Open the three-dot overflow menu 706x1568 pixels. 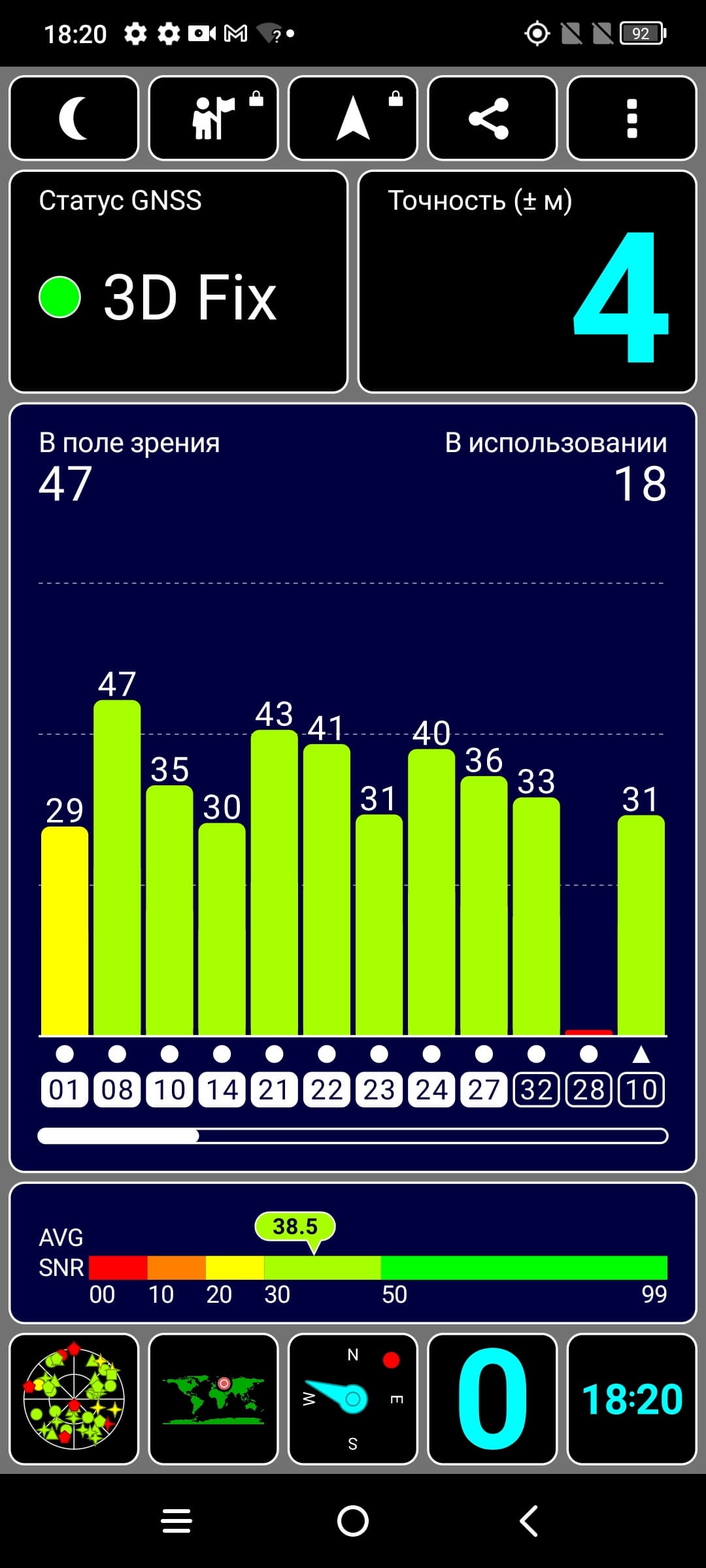coord(631,118)
